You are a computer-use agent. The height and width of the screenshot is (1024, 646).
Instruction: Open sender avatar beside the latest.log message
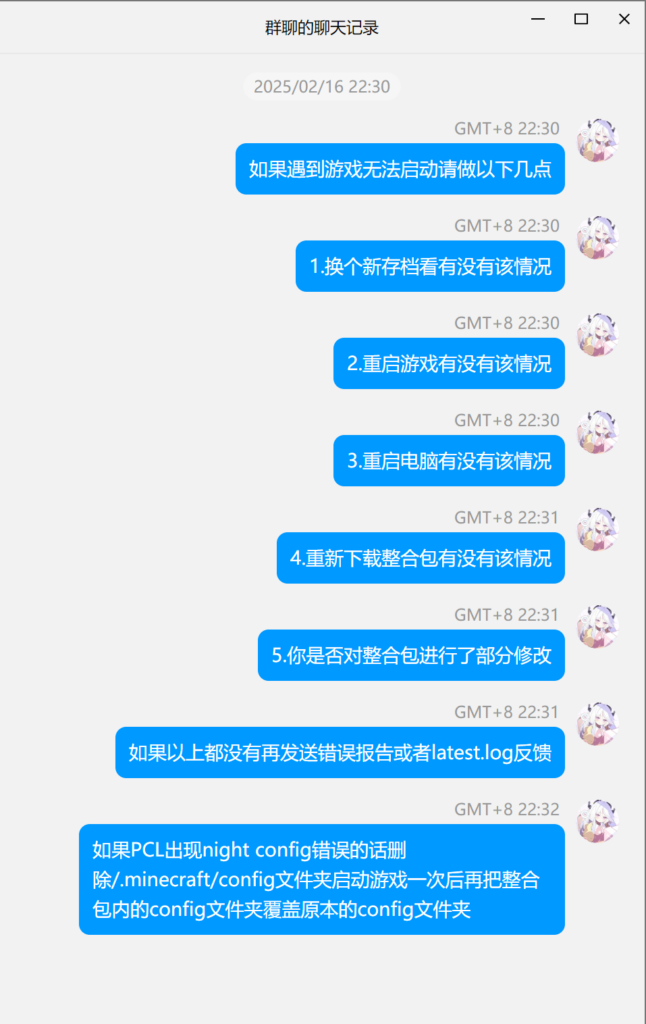[598, 723]
